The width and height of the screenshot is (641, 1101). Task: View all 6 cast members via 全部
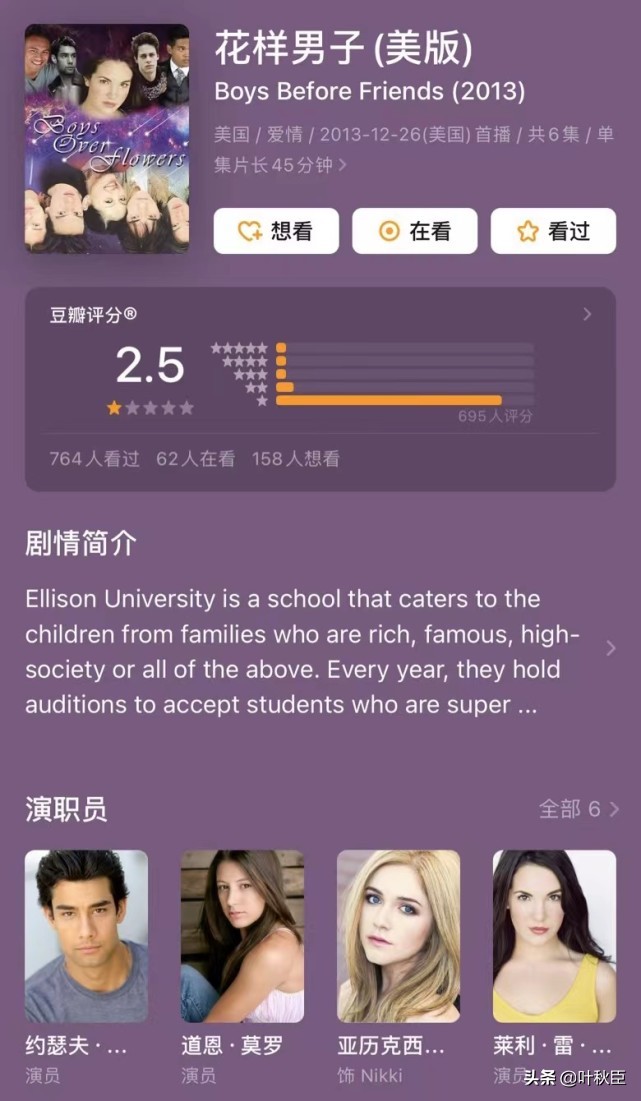coord(579,809)
